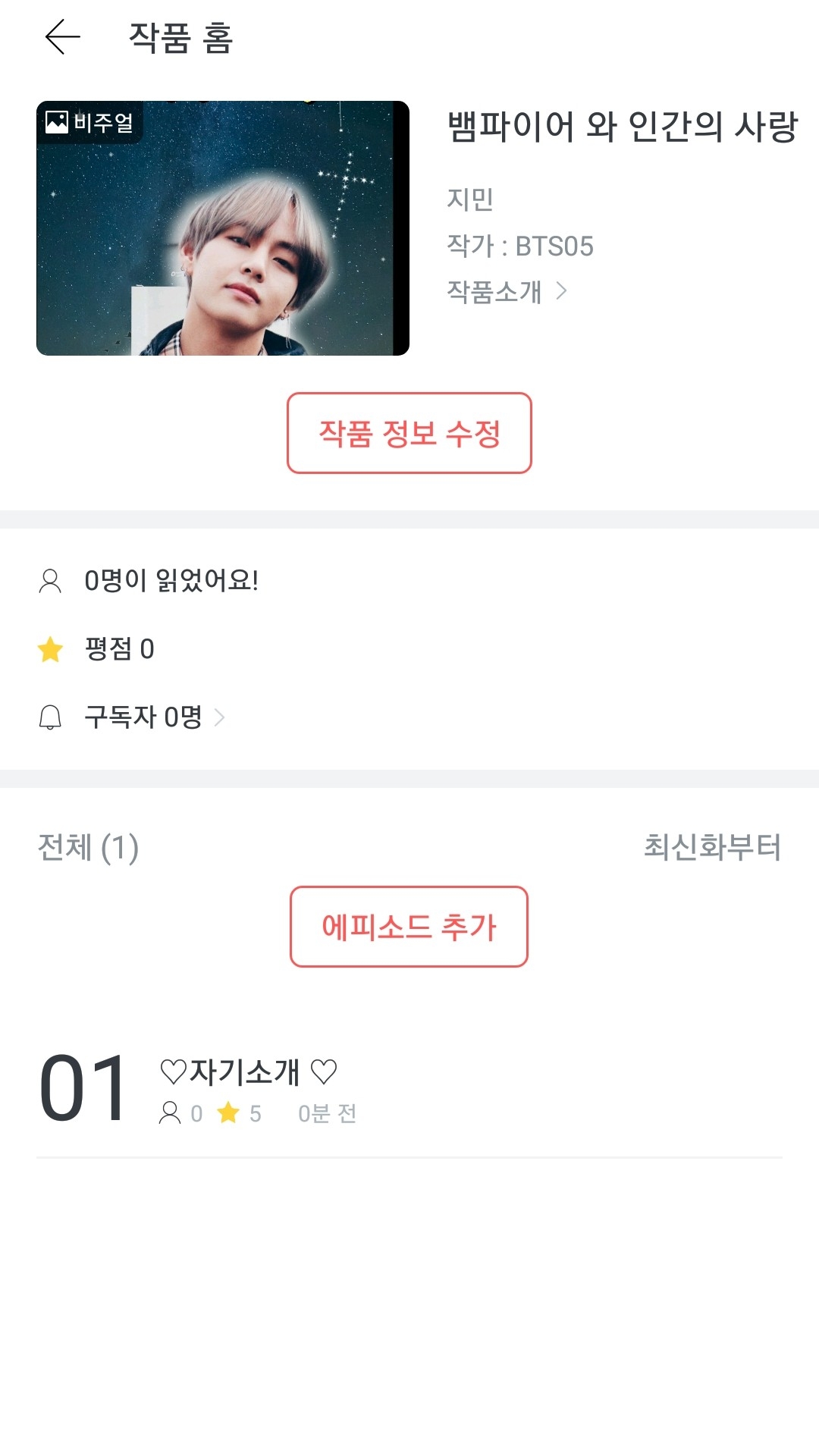The image size is (819, 1456).
Task: Open the 작품소개 link
Action: (x=507, y=291)
